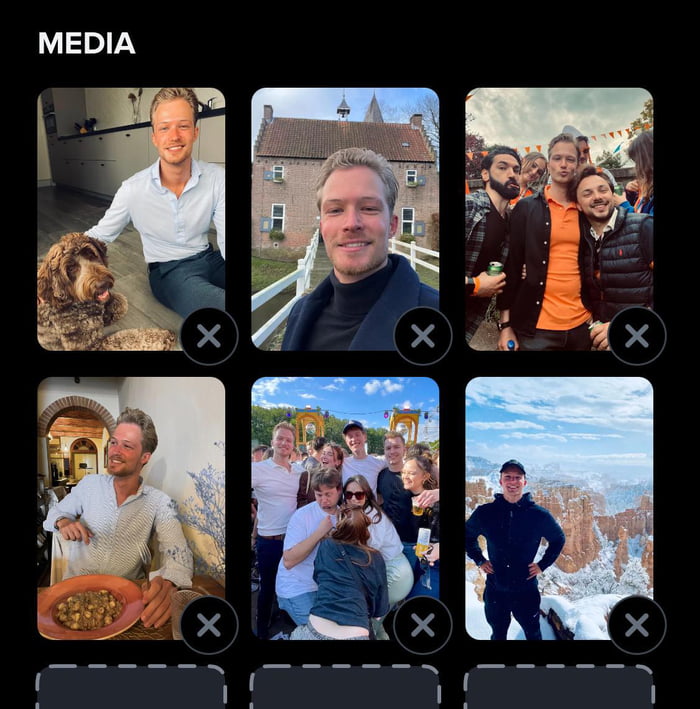Remove the photo with the brown dog

pos(209,336)
